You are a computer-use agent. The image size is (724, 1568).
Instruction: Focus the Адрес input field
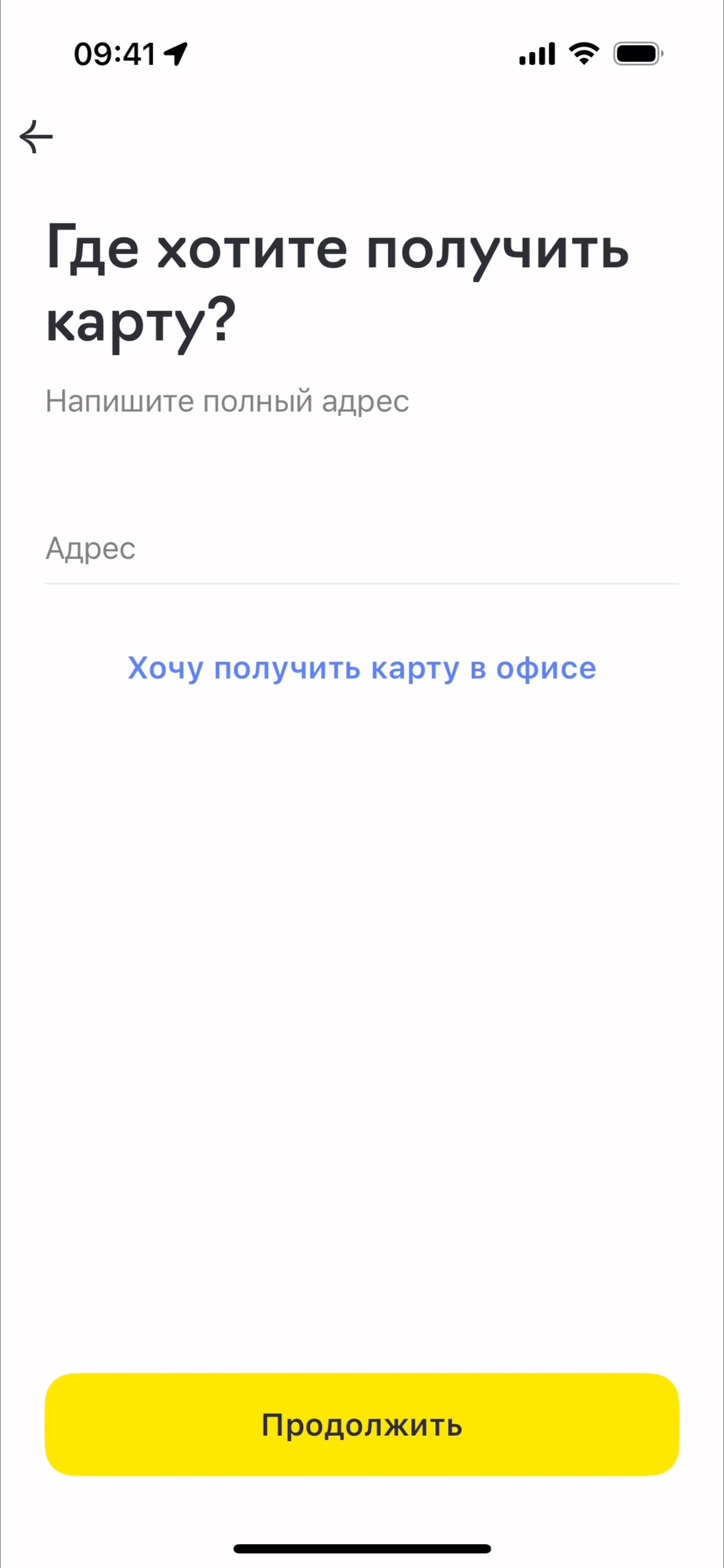tap(361, 548)
